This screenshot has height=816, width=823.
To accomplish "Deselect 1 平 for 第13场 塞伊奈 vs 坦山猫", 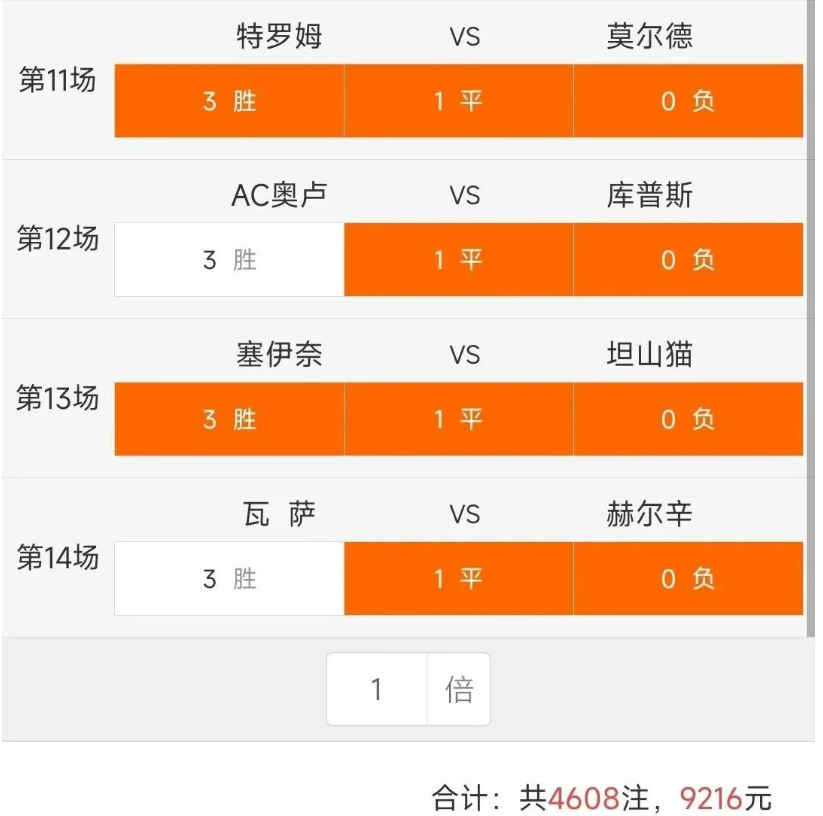I will (458, 419).
